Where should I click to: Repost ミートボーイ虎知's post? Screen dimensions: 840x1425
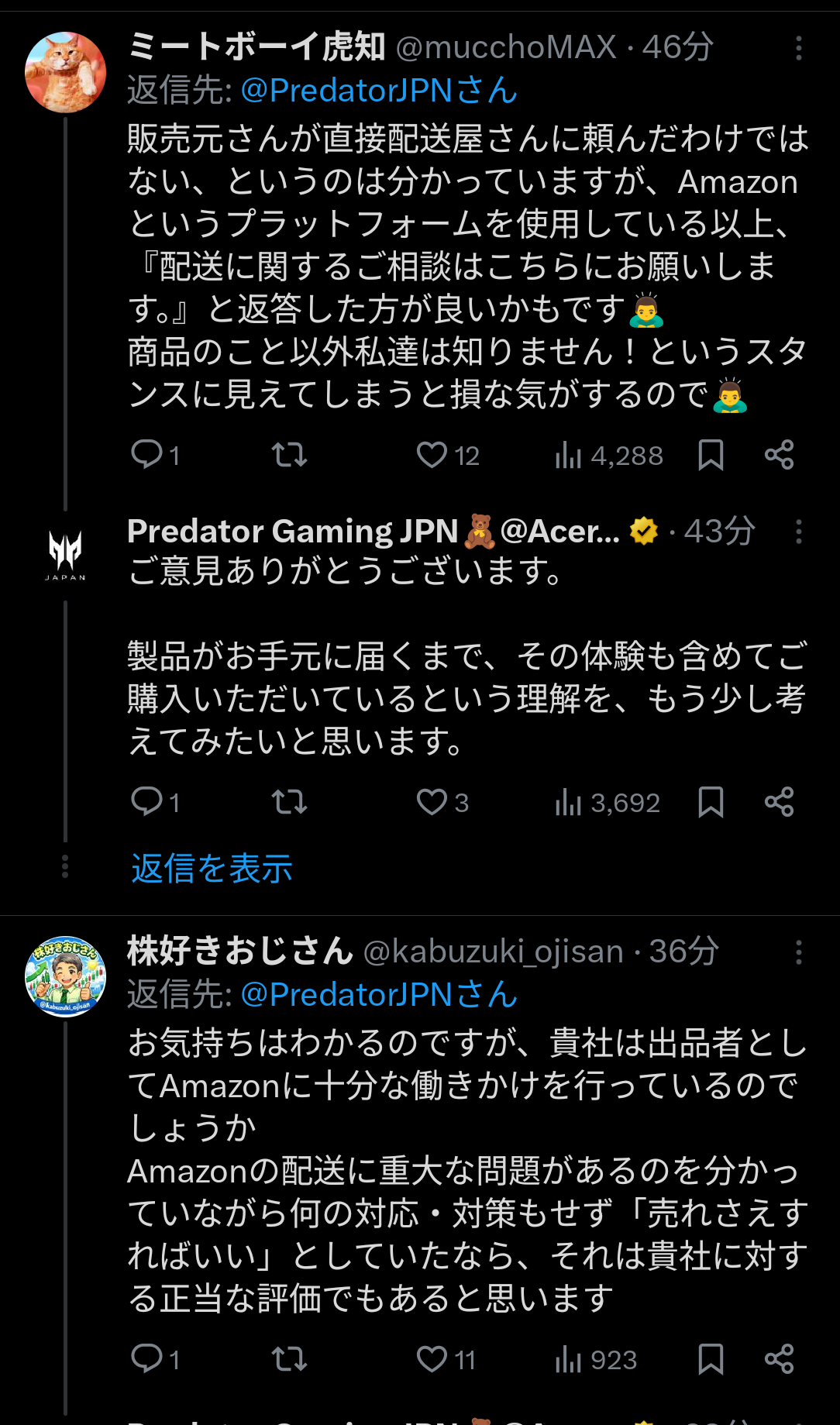point(289,454)
